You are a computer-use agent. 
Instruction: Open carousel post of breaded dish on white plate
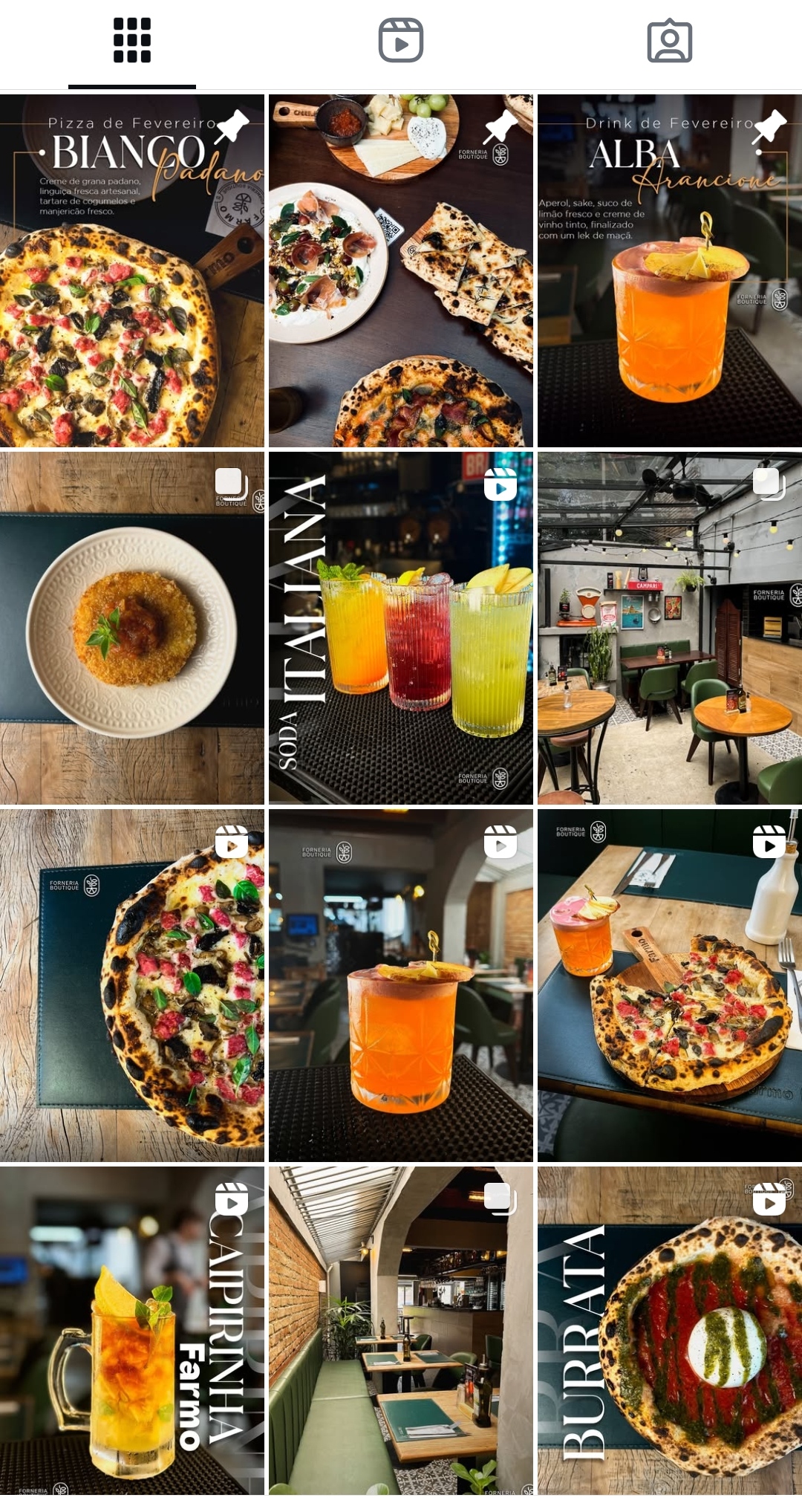pos(132,628)
